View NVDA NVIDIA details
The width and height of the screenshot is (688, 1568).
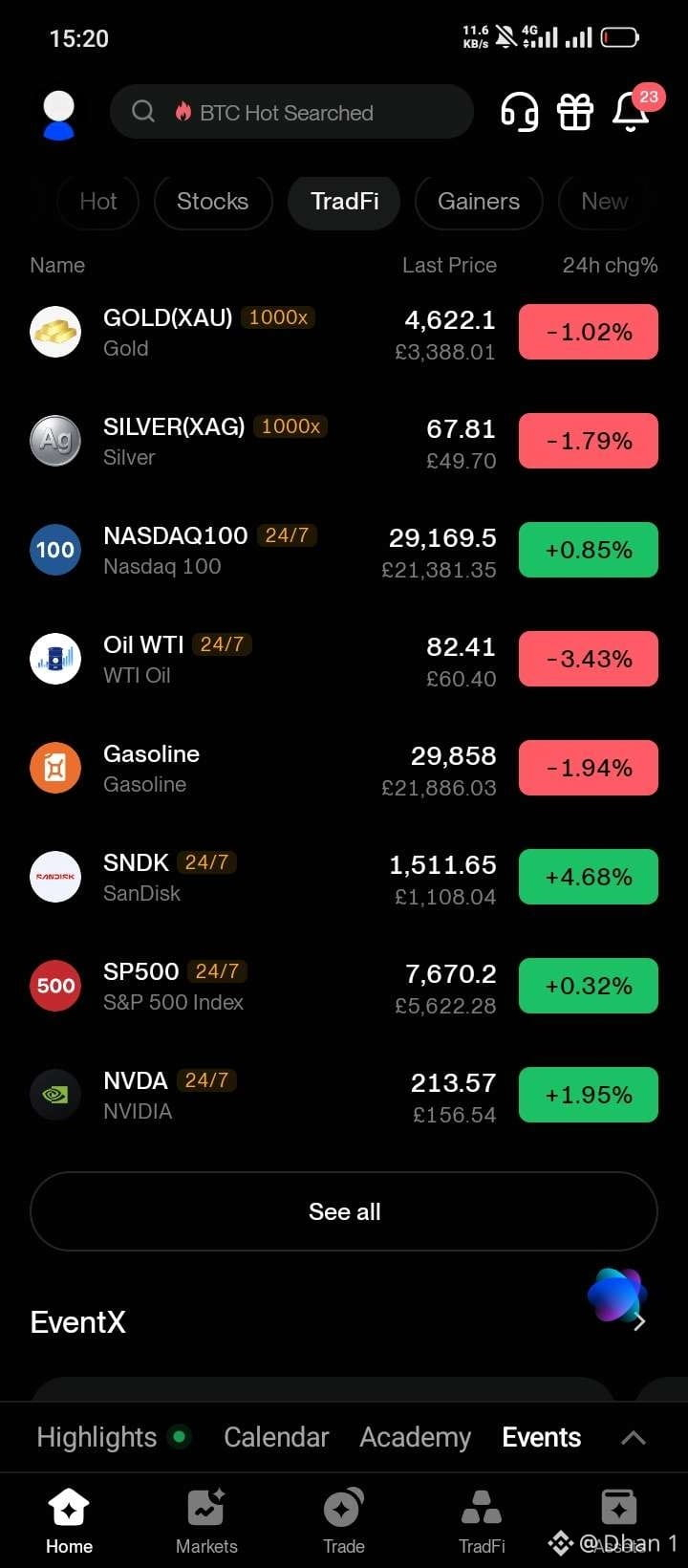coord(344,1095)
